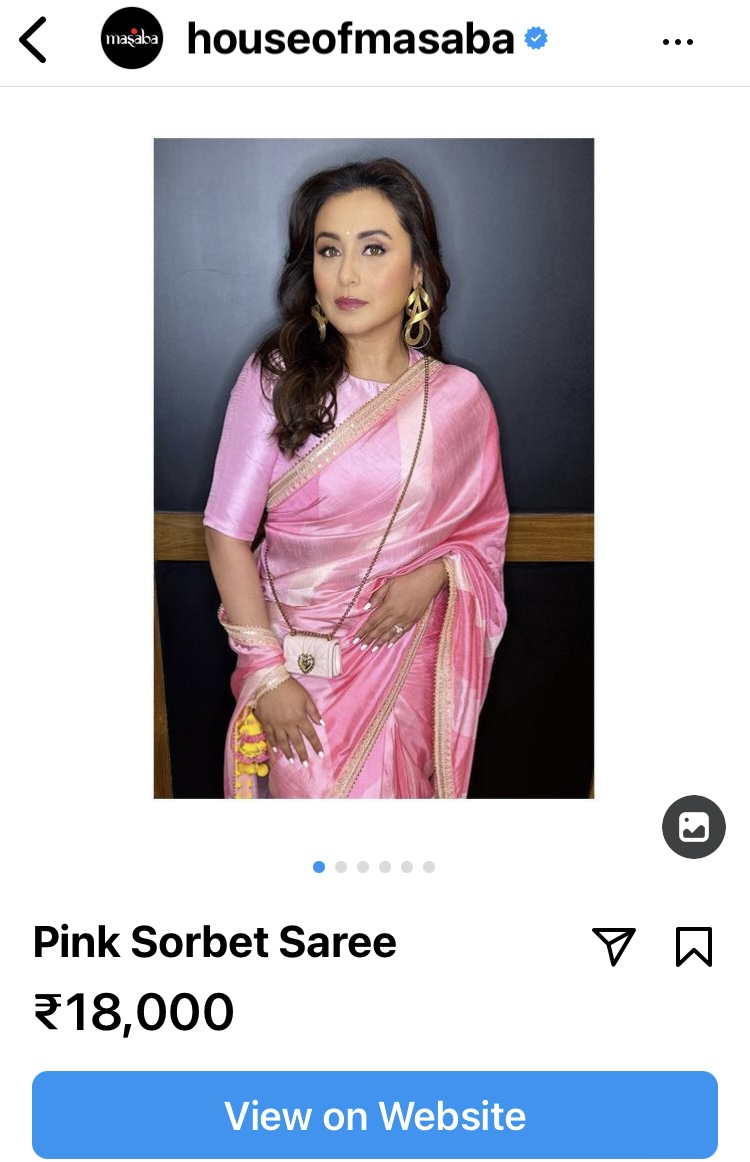
Task: Tap View on Website button
Action: tap(375, 1115)
